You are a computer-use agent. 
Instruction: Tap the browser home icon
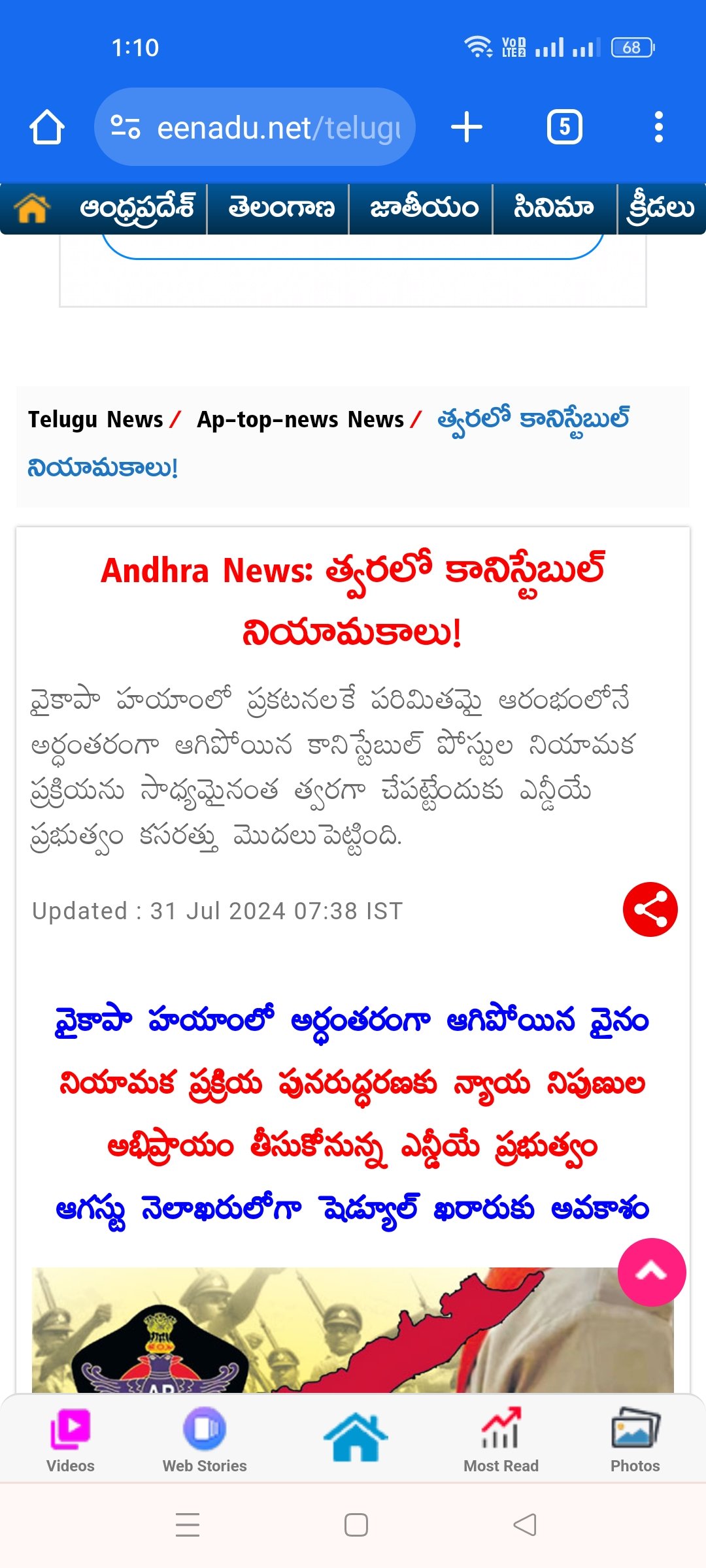47,127
